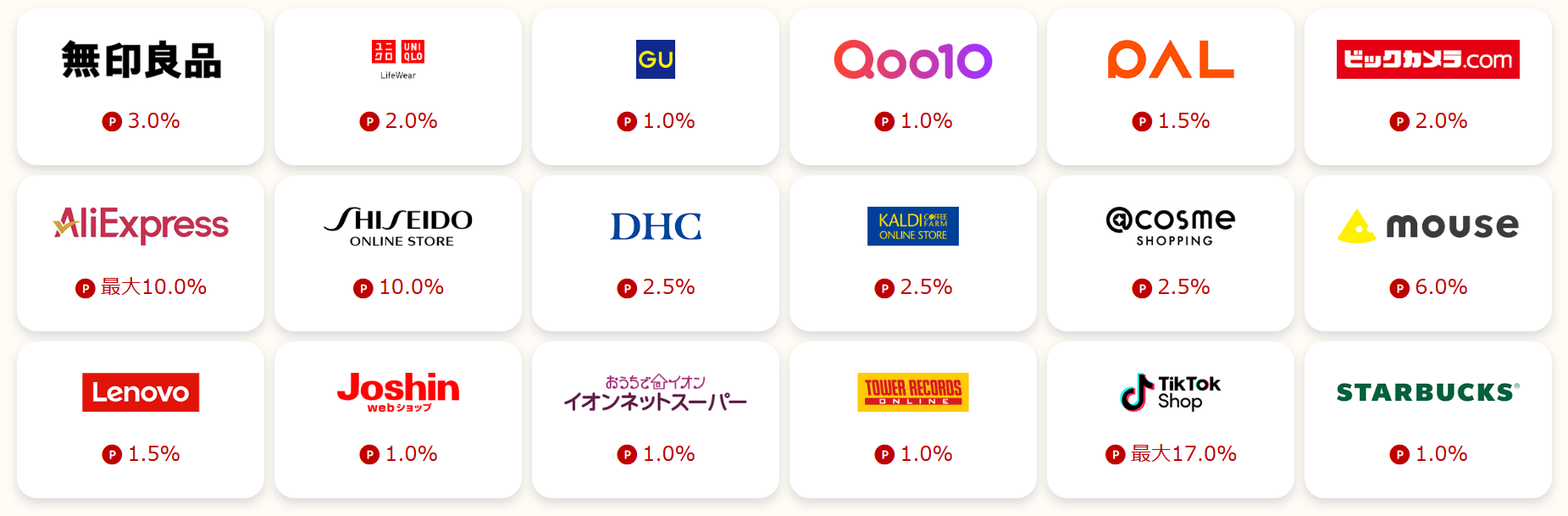Open the AliExpress shop card
This screenshot has height=516, width=1568.
click(141, 252)
